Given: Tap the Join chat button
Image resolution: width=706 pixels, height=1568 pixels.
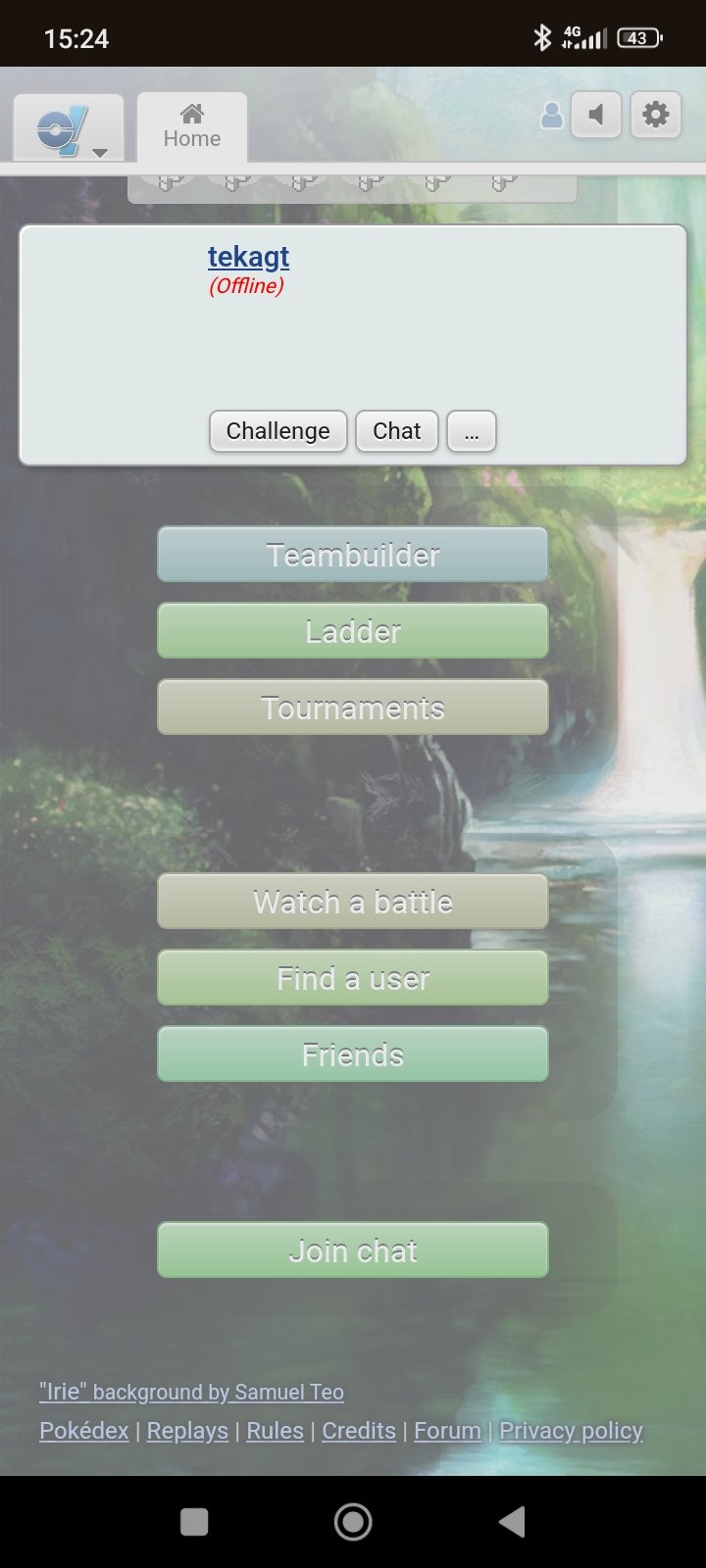Looking at the screenshot, I should click(353, 1250).
